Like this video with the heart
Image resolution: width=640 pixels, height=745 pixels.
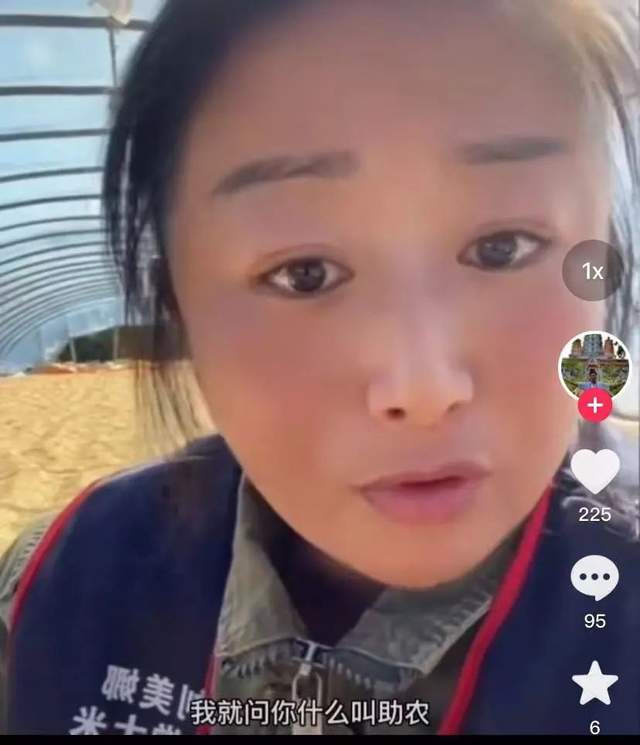[x=595, y=471]
